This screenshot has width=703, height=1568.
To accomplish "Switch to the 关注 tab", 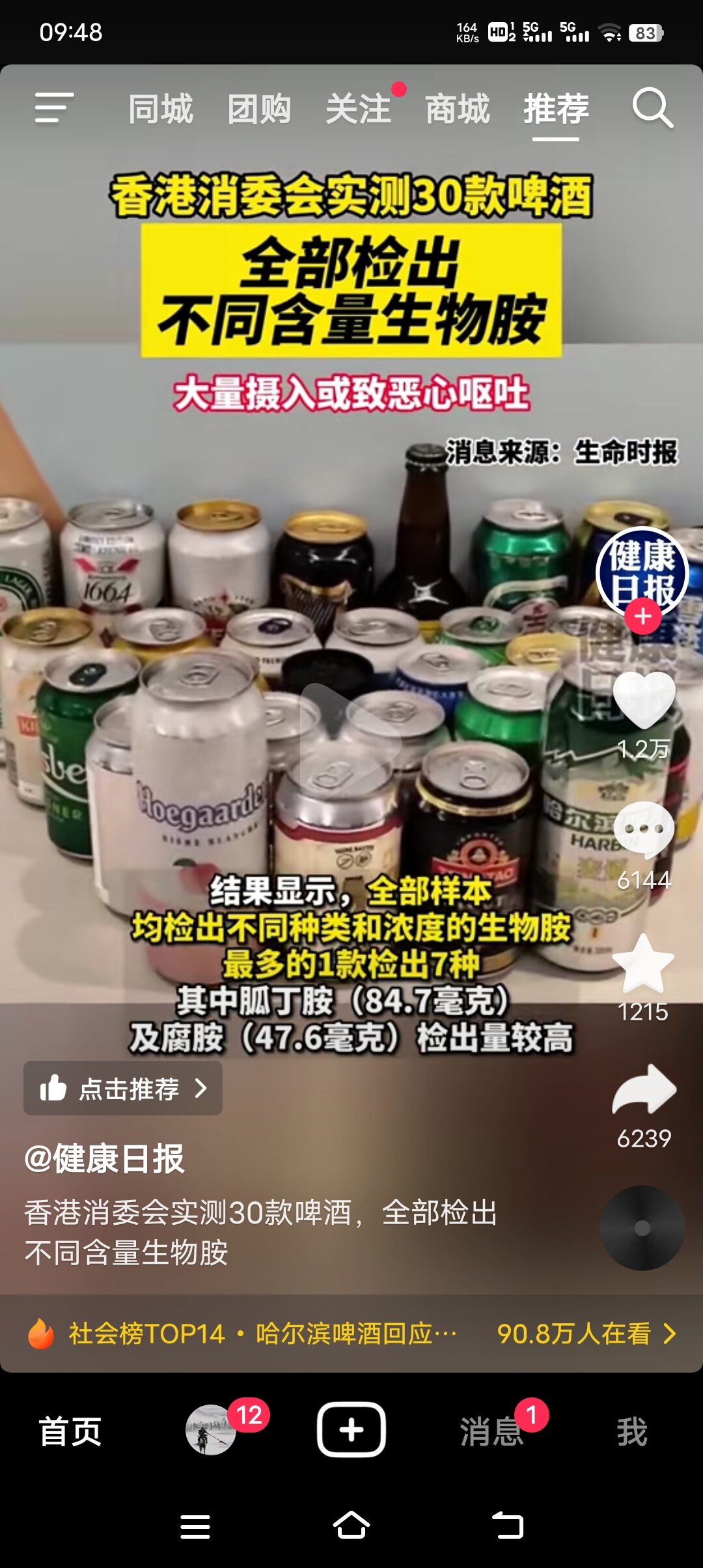I will coord(358,109).
